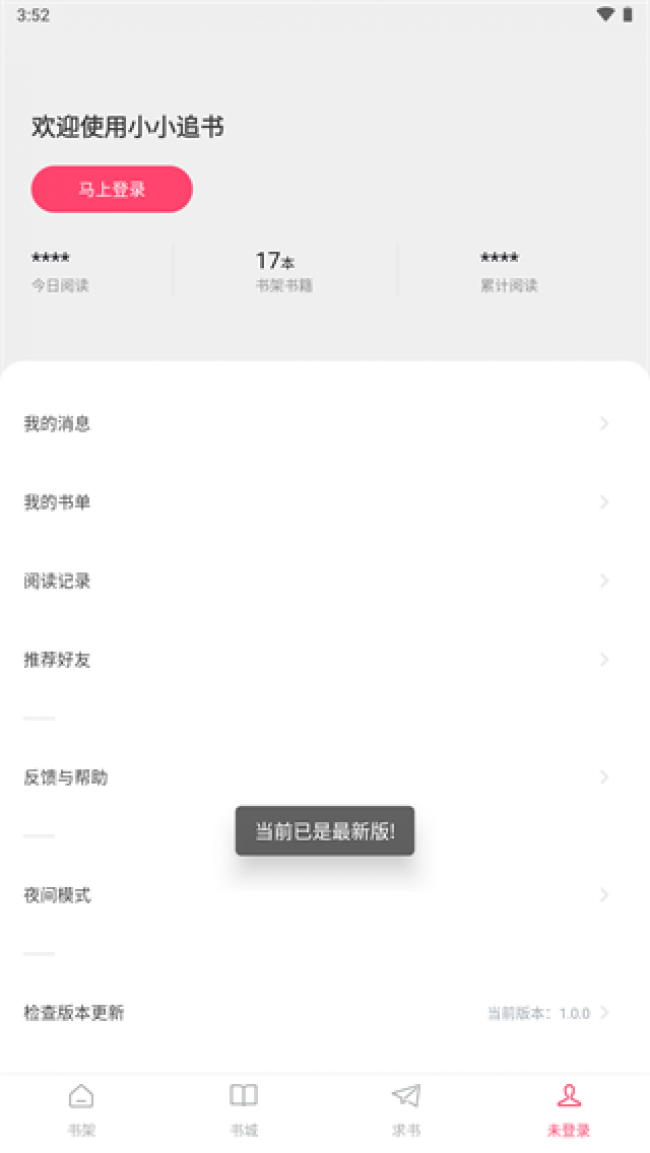The height and width of the screenshot is (1153, 650).
Task: Tap the 书架书籍 17本 count
Action: [284, 271]
